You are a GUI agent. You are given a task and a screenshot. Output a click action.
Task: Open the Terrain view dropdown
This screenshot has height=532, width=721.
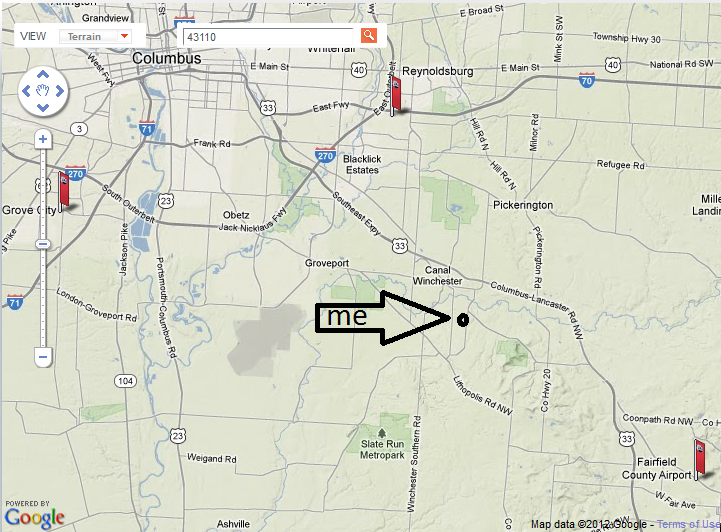point(96,36)
